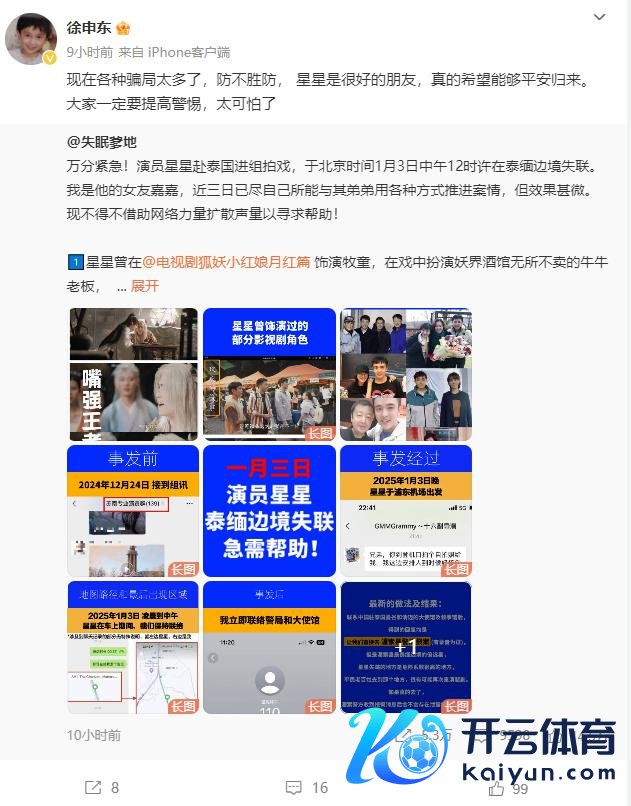Open the @失眠梦地 user link
The image size is (631, 806).
point(102,142)
